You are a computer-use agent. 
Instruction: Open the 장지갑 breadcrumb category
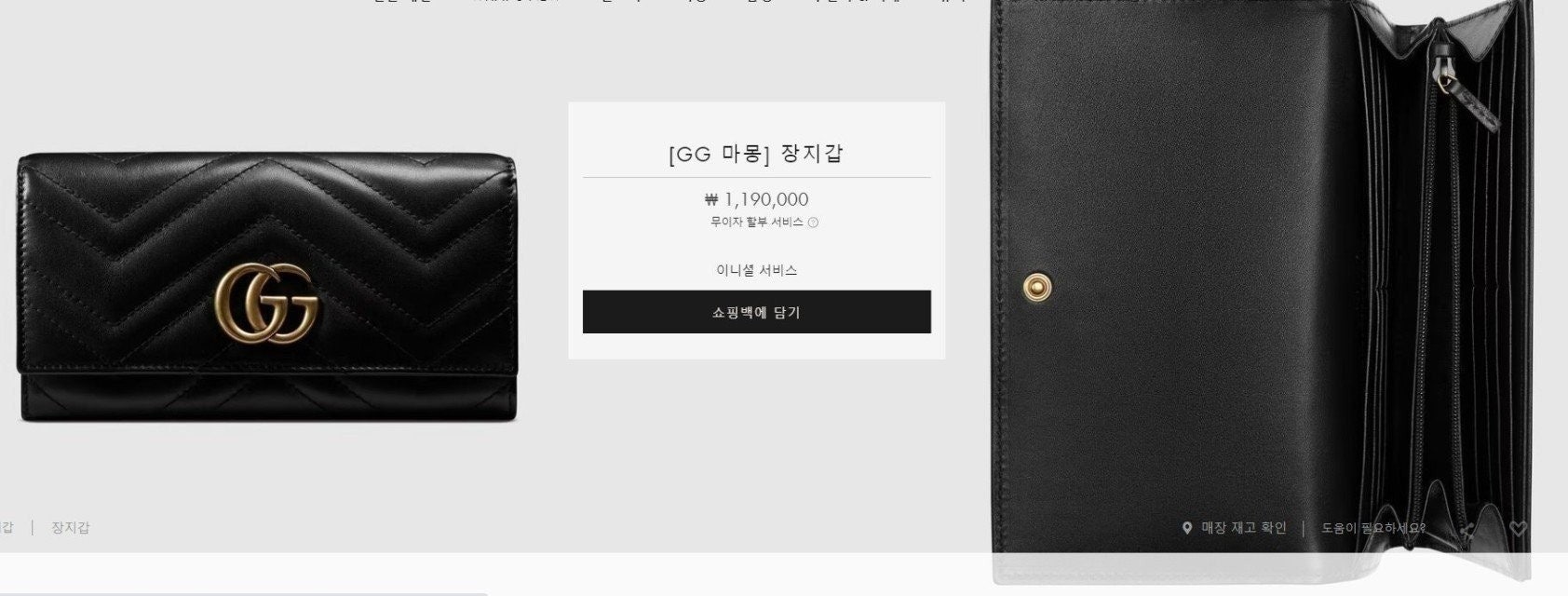click(71, 528)
